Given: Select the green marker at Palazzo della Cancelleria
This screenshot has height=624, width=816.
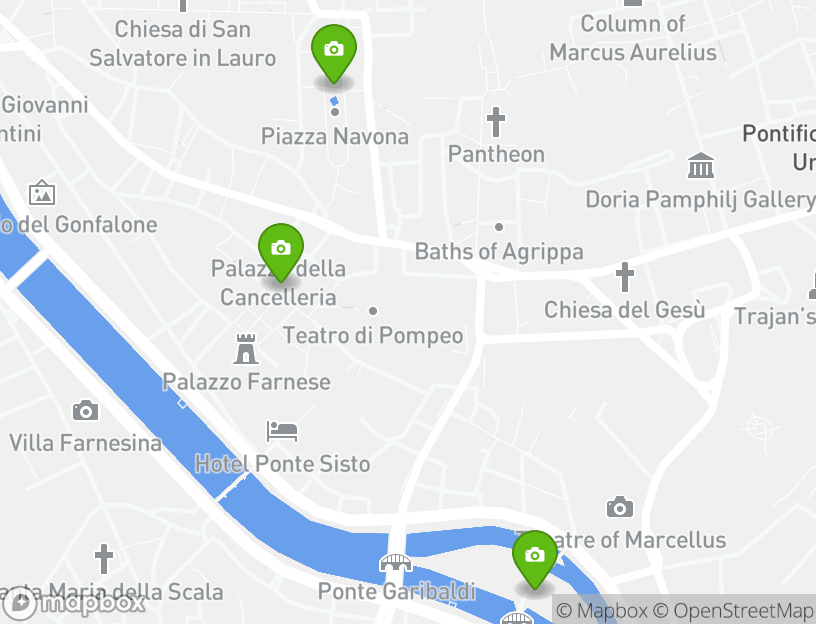Looking at the screenshot, I should pyautogui.click(x=281, y=249).
